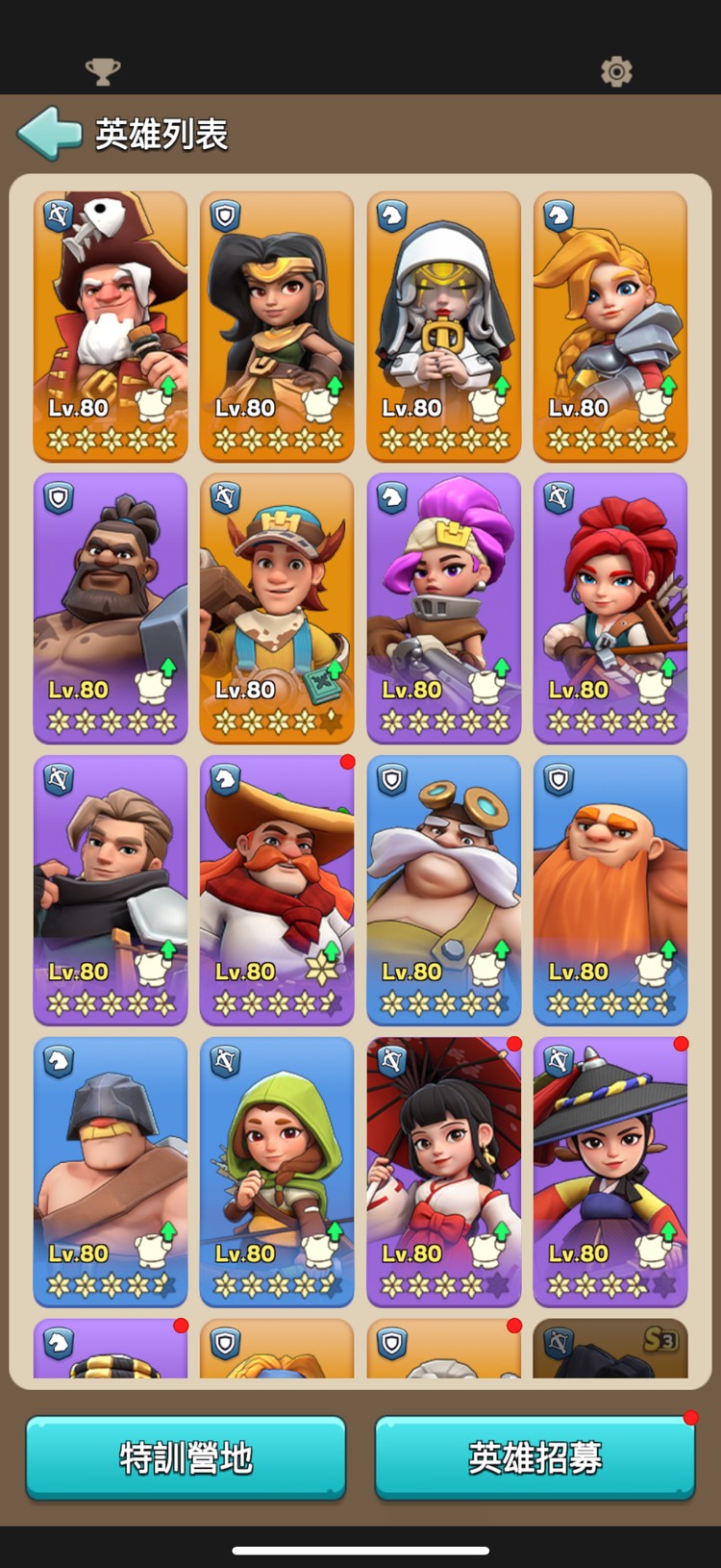Select the blonde braided armored knight hero
This screenshot has height=1568, width=721.
(610, 326)
